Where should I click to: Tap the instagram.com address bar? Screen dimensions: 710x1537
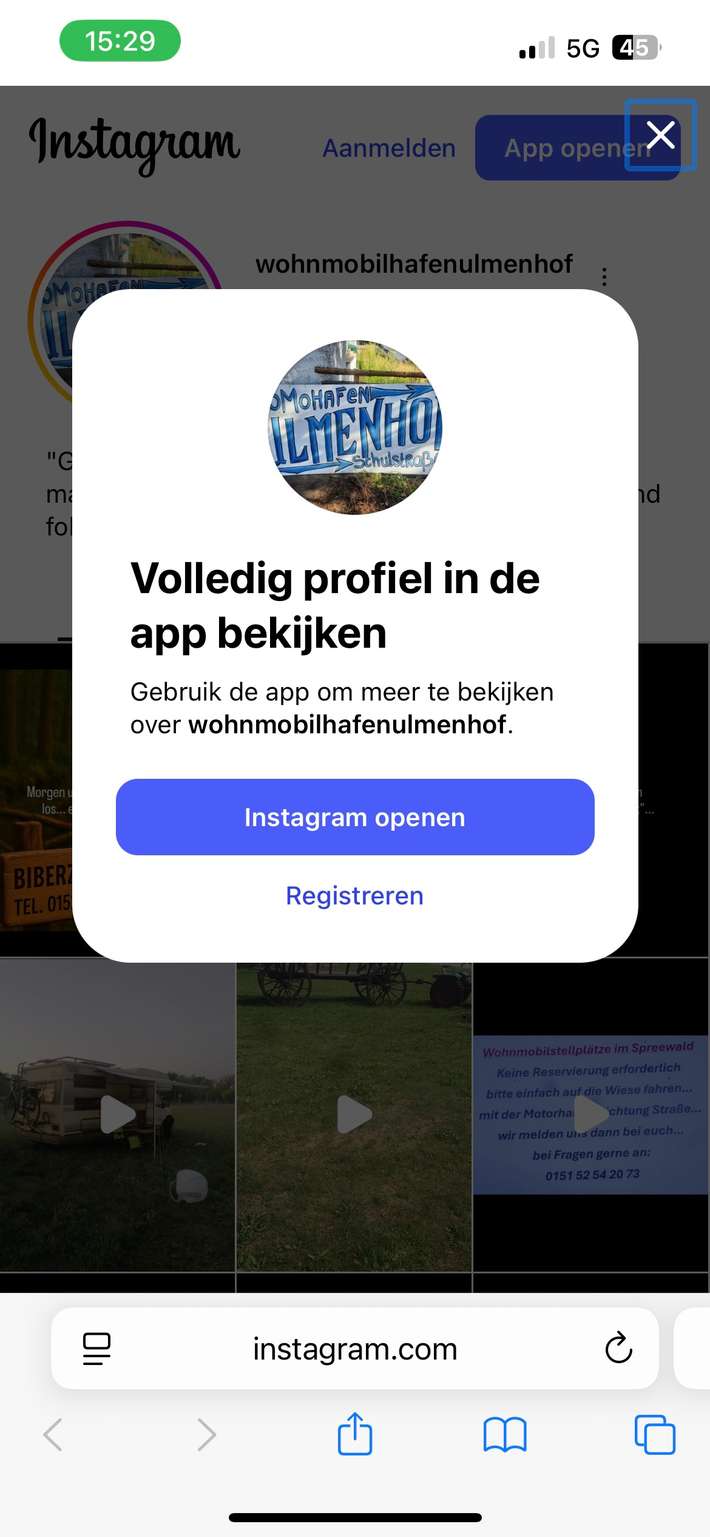[x=355, y=1349]
